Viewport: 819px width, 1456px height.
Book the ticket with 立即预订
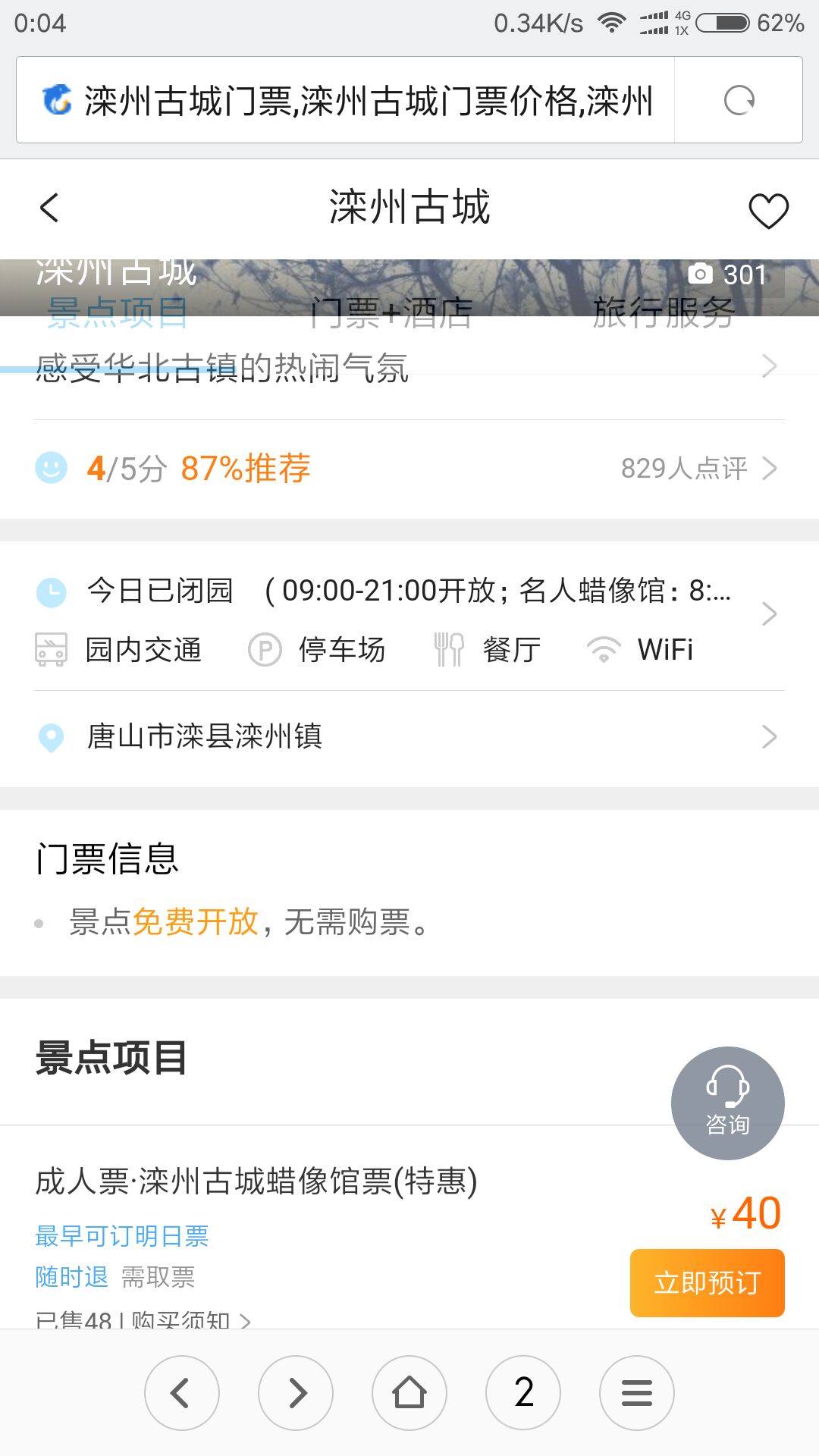coord(707,1282)
